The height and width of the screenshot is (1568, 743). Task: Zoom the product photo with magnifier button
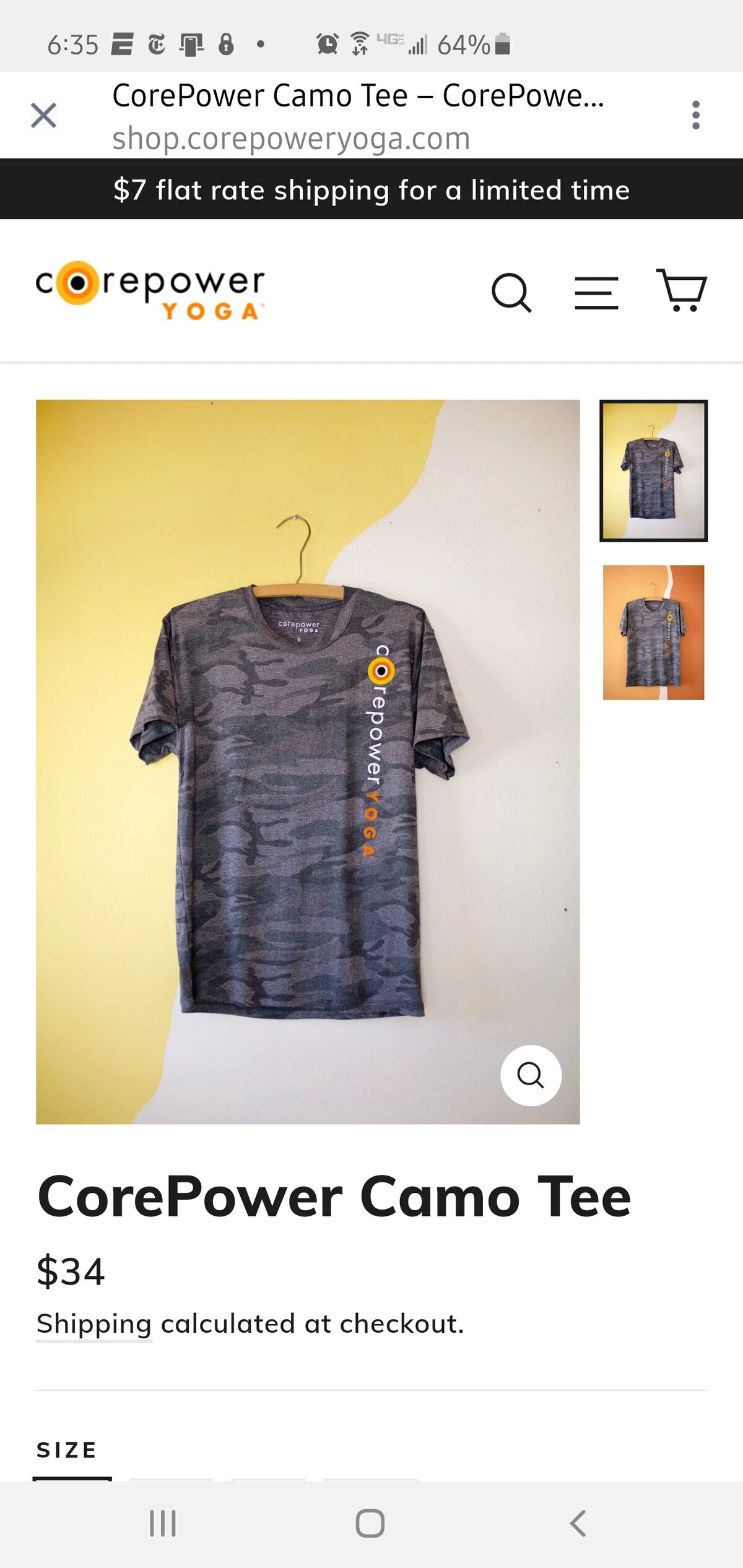531,1075
